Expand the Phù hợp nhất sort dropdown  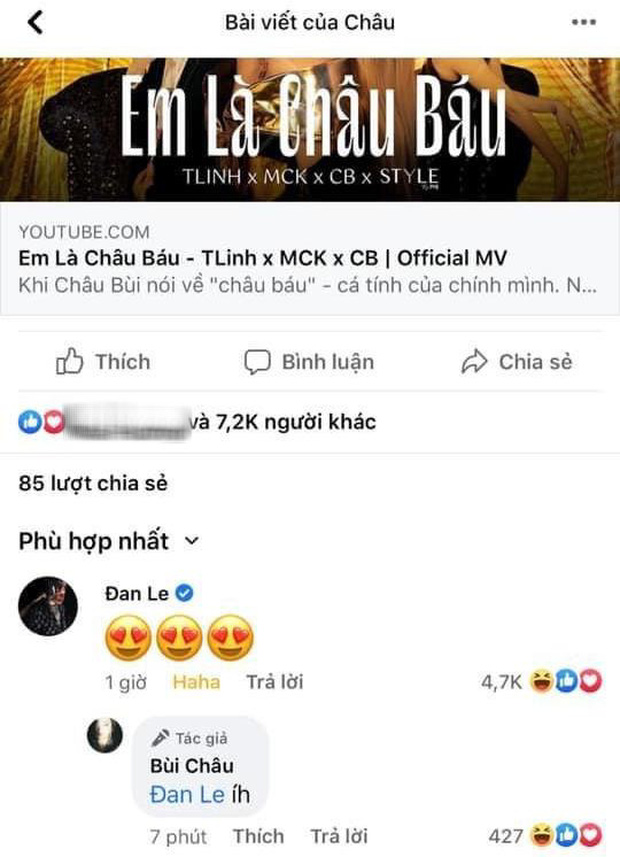click(109, 541)
